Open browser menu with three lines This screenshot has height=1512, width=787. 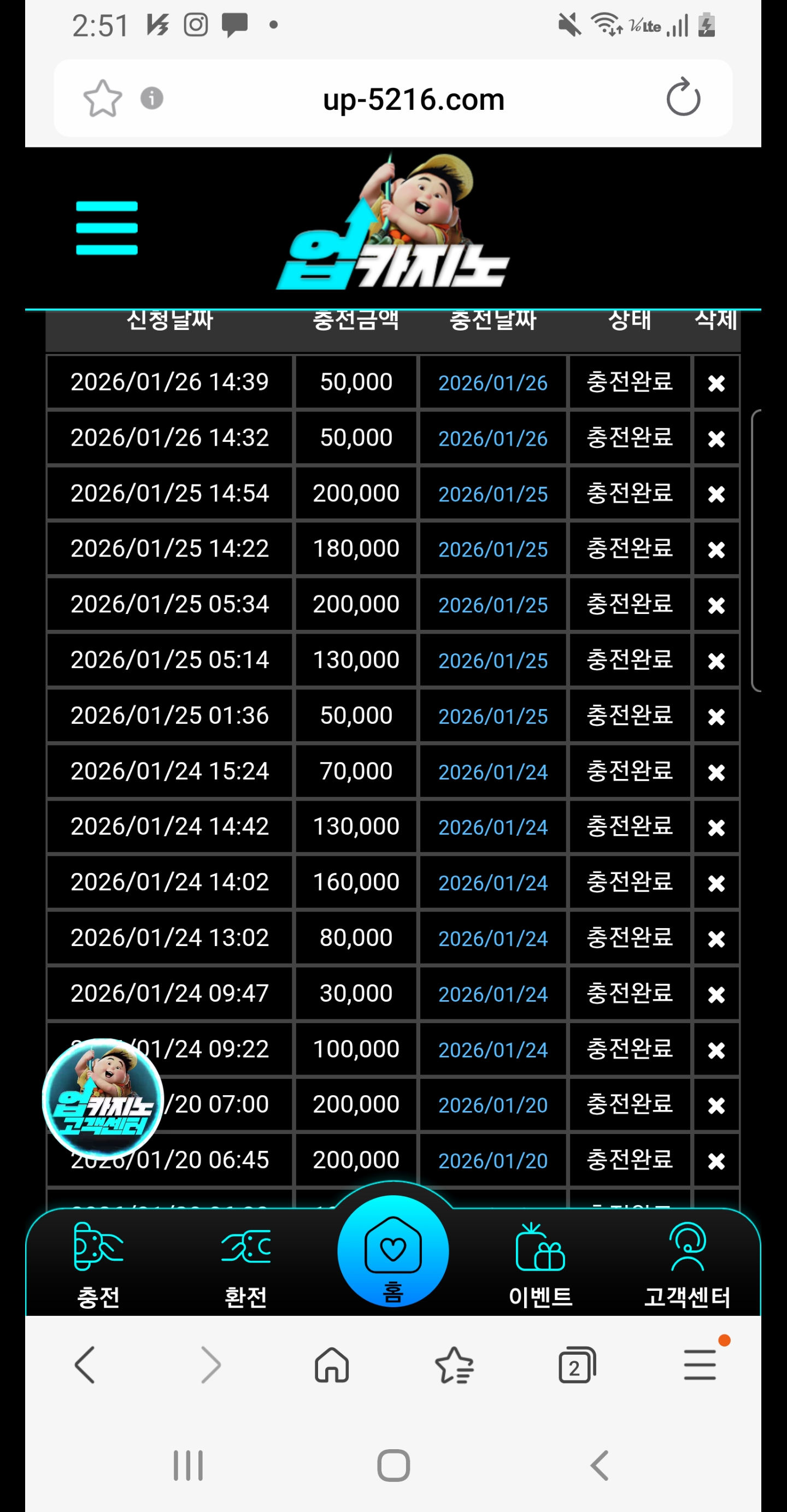pyautogui.click(x=700, y=1365)
